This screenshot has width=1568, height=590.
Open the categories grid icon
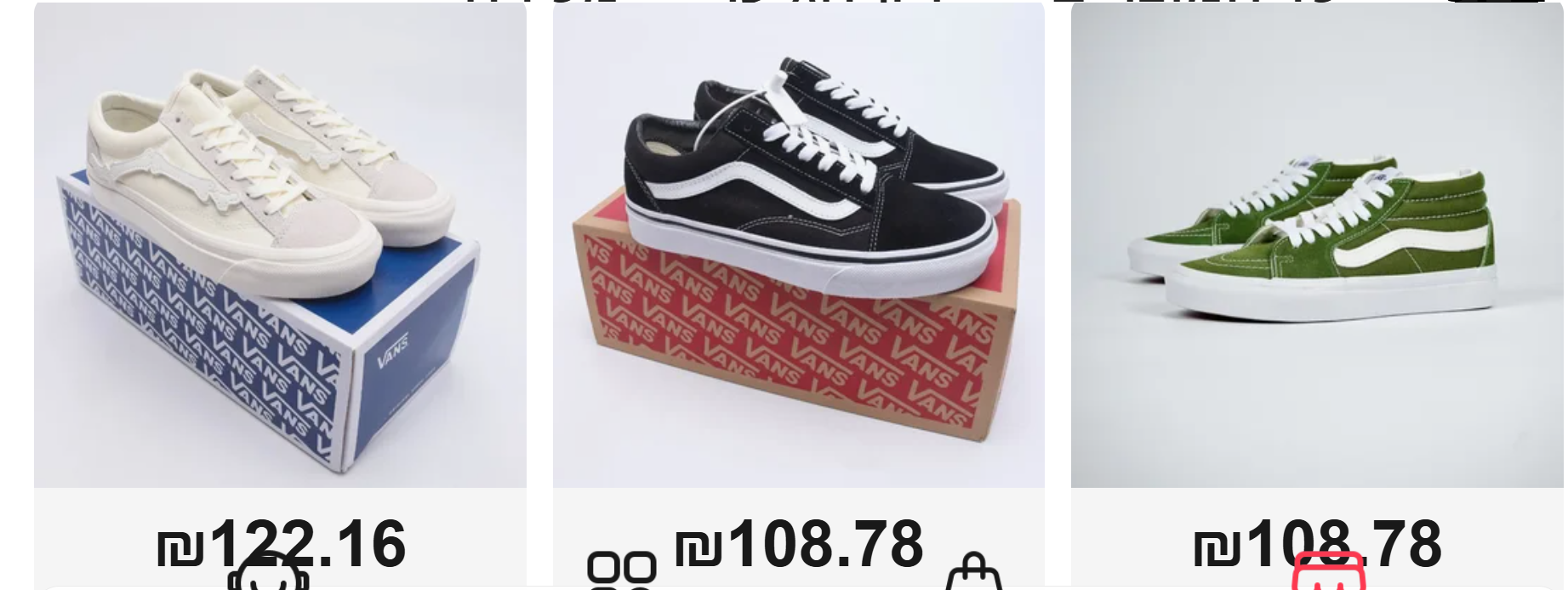coord(622,570)
